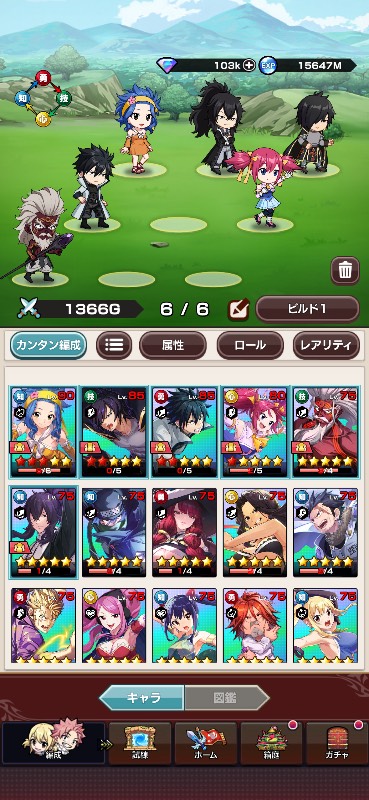Go to ホーム in the bottom navigation

[206, 743]
